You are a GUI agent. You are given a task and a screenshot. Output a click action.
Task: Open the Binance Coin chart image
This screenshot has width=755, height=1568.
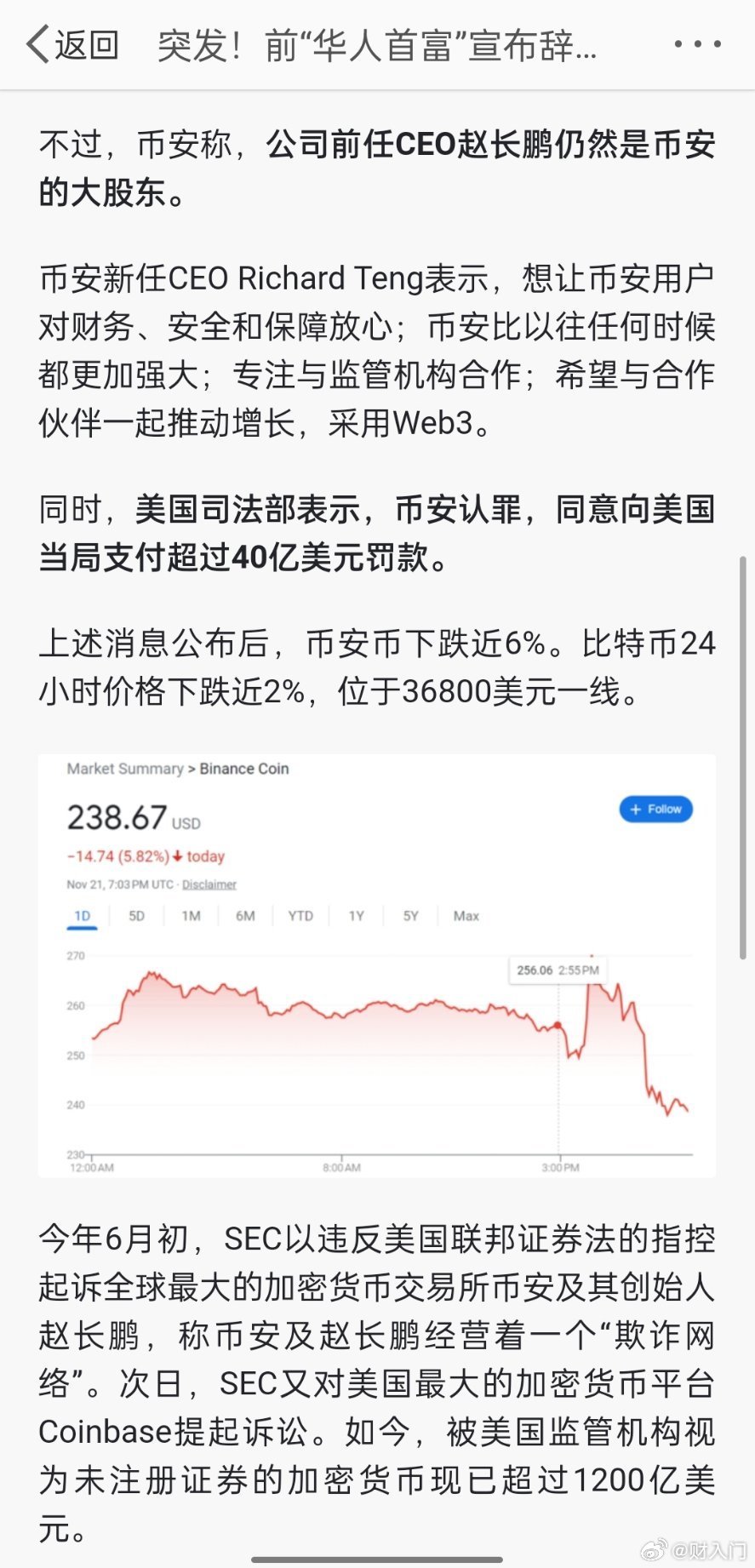[x=377, y=965]
